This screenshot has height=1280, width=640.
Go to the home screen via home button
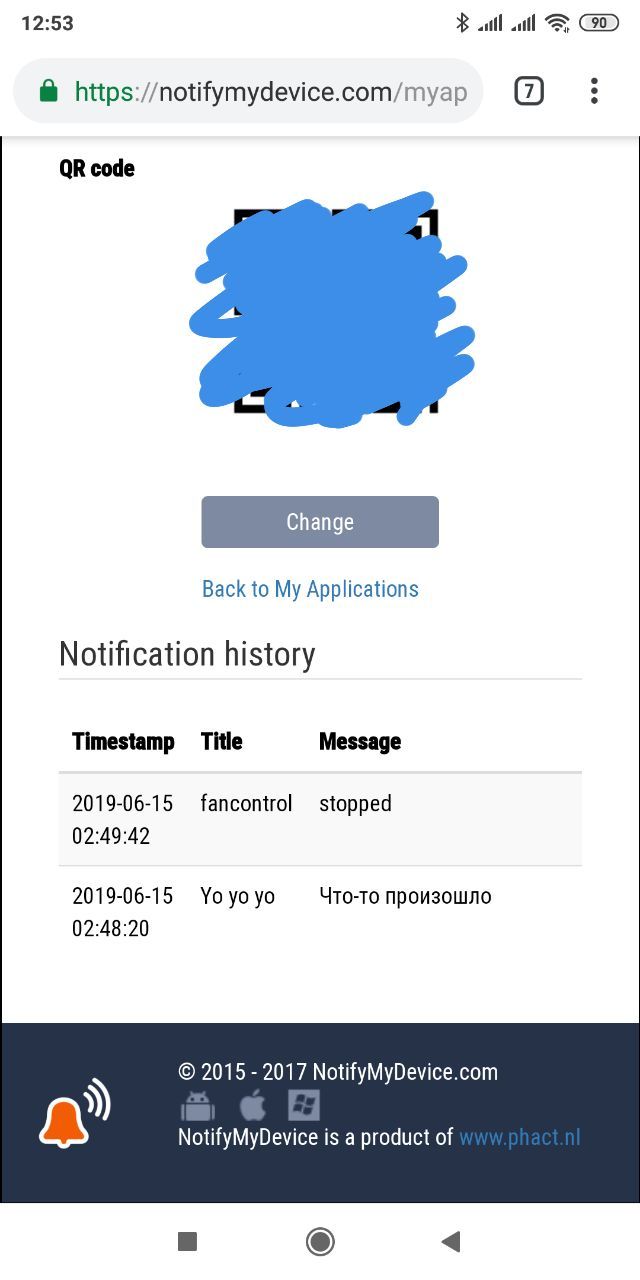point(320,1242)
